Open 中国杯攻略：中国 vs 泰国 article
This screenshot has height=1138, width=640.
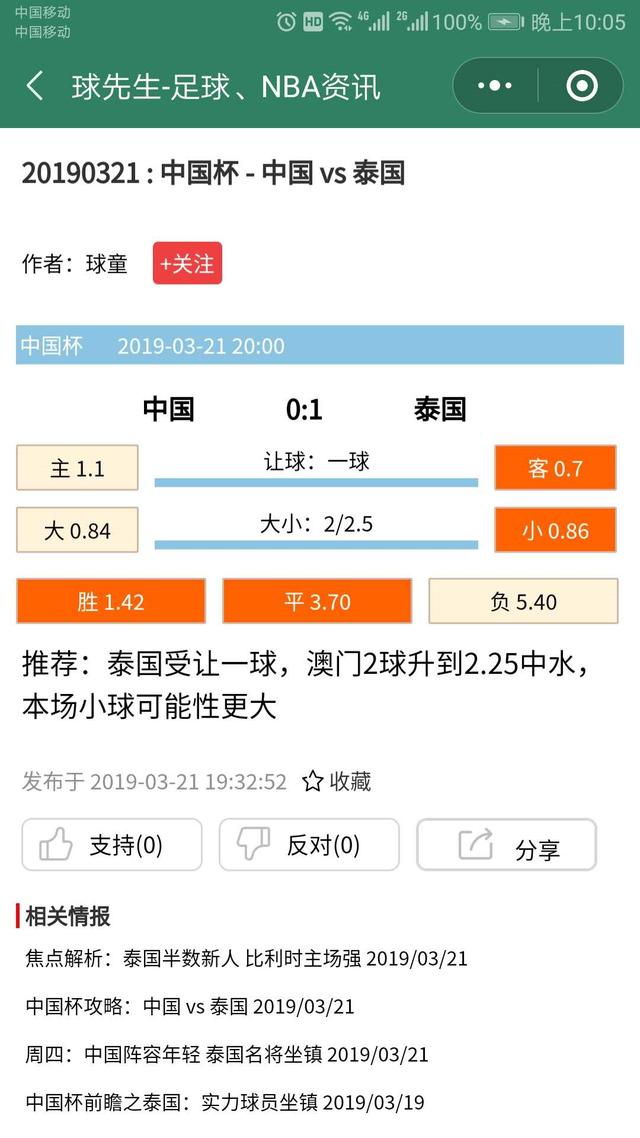pyautogui.click(x=190, y=1006)
